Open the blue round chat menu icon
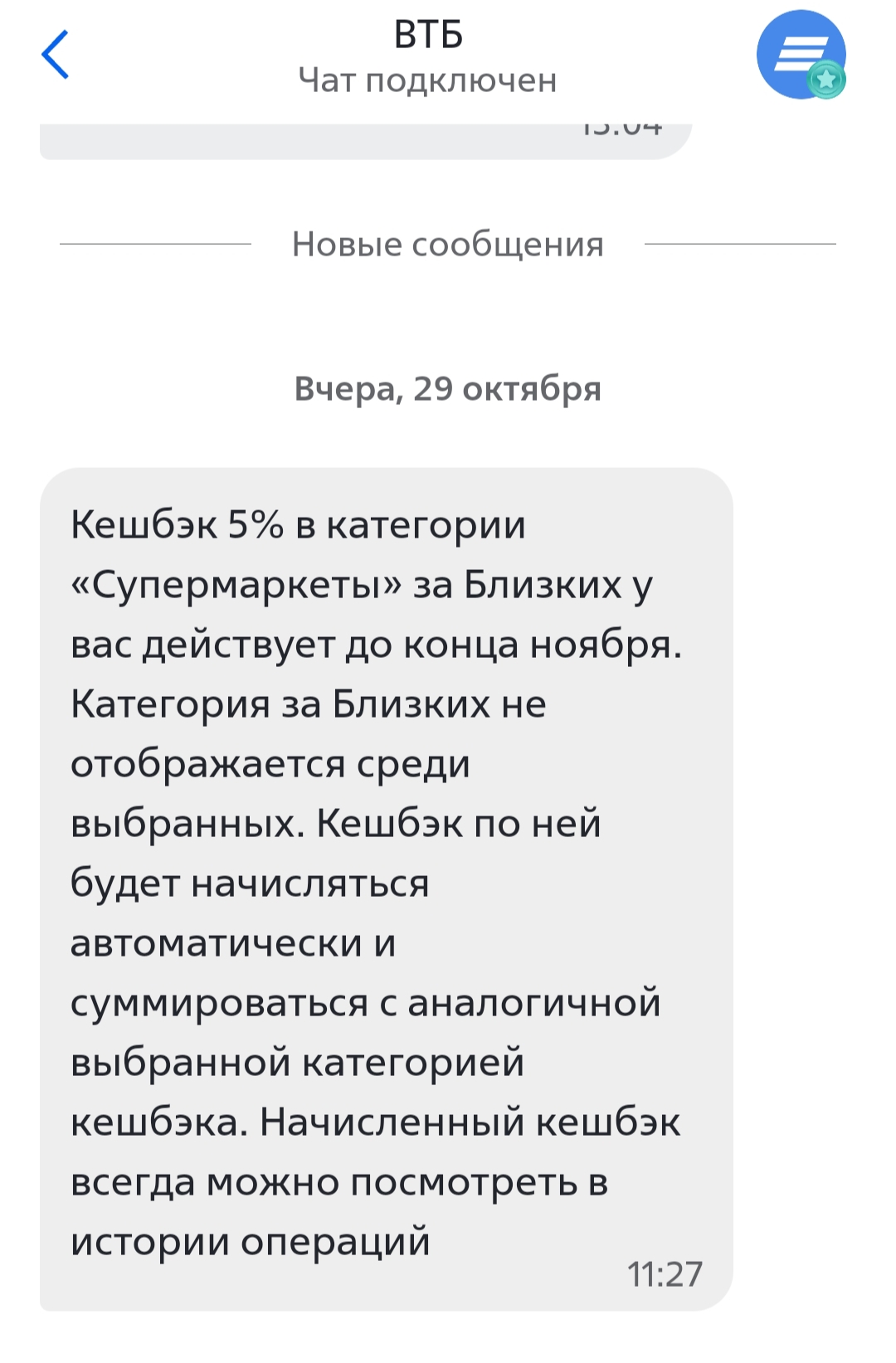896x1363 pixels. tap(800, 55)
